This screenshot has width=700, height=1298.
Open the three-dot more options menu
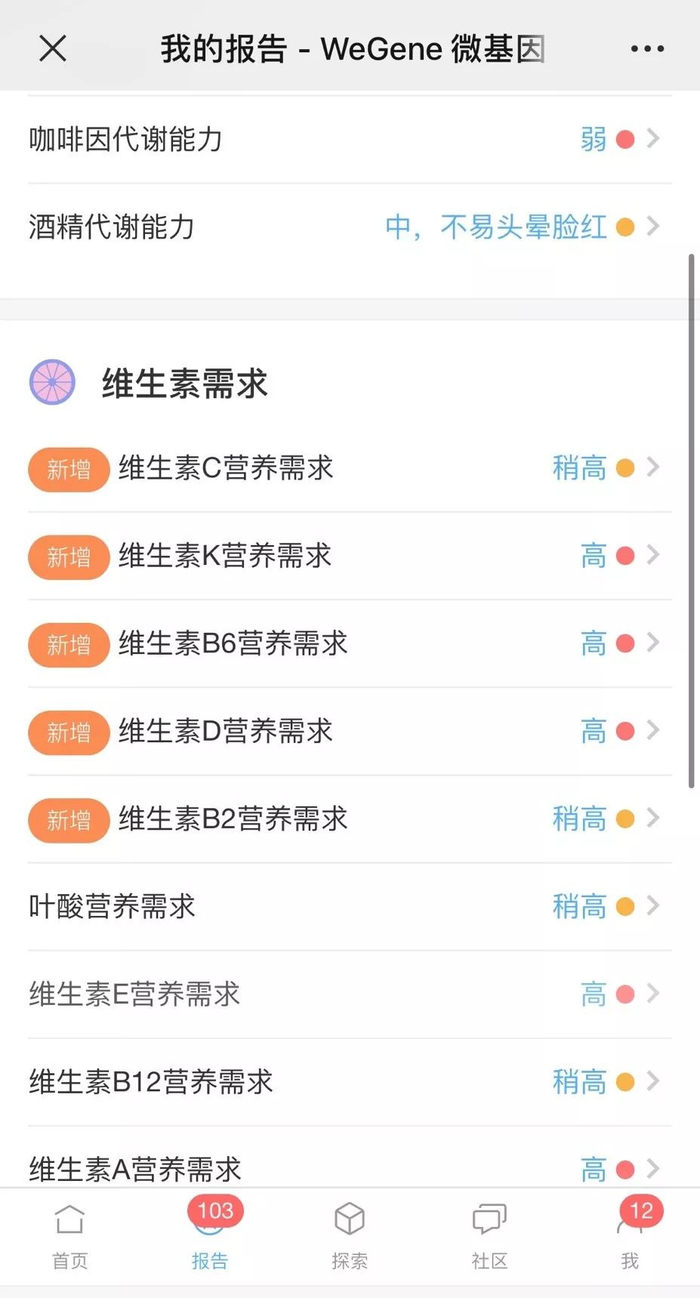(x=647, y=48)
